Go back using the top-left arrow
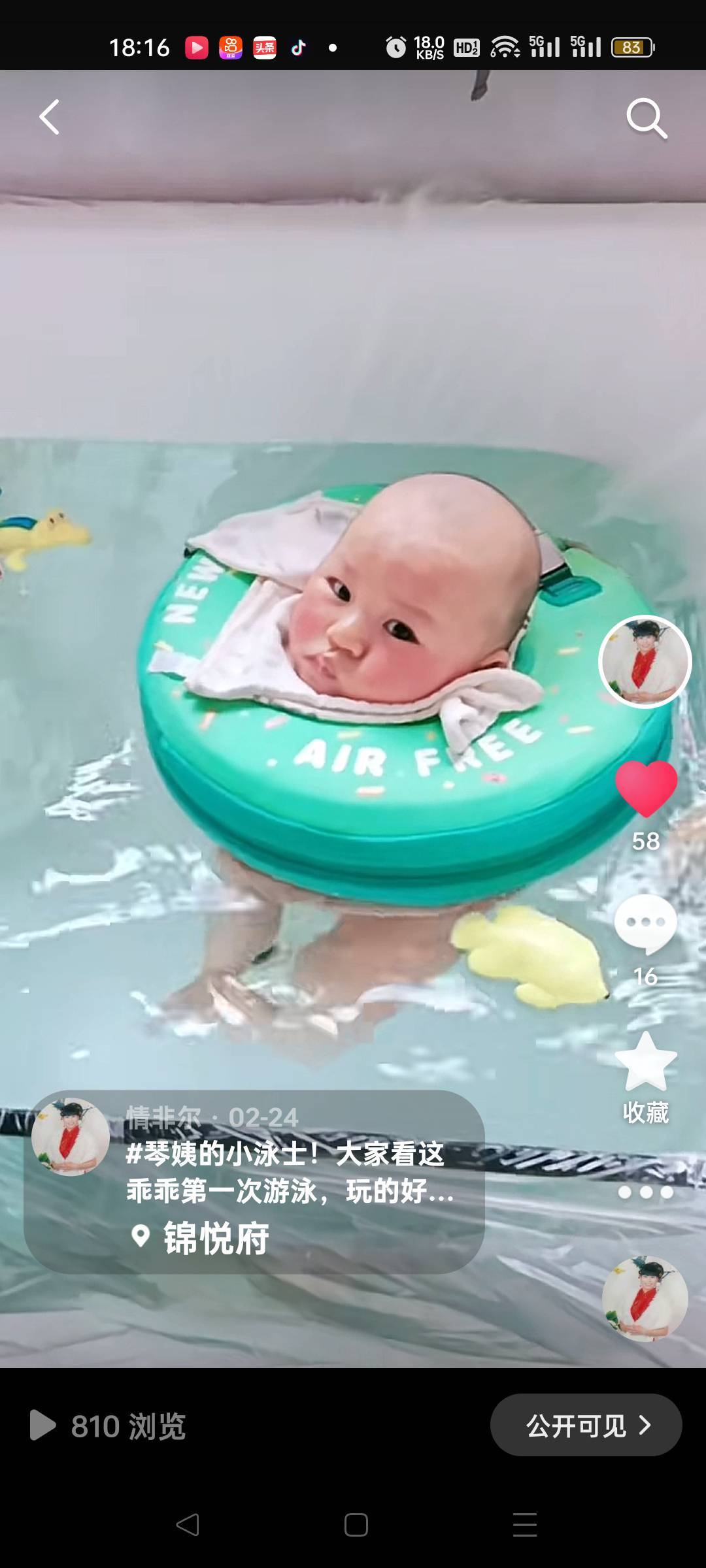 (50, 118)
